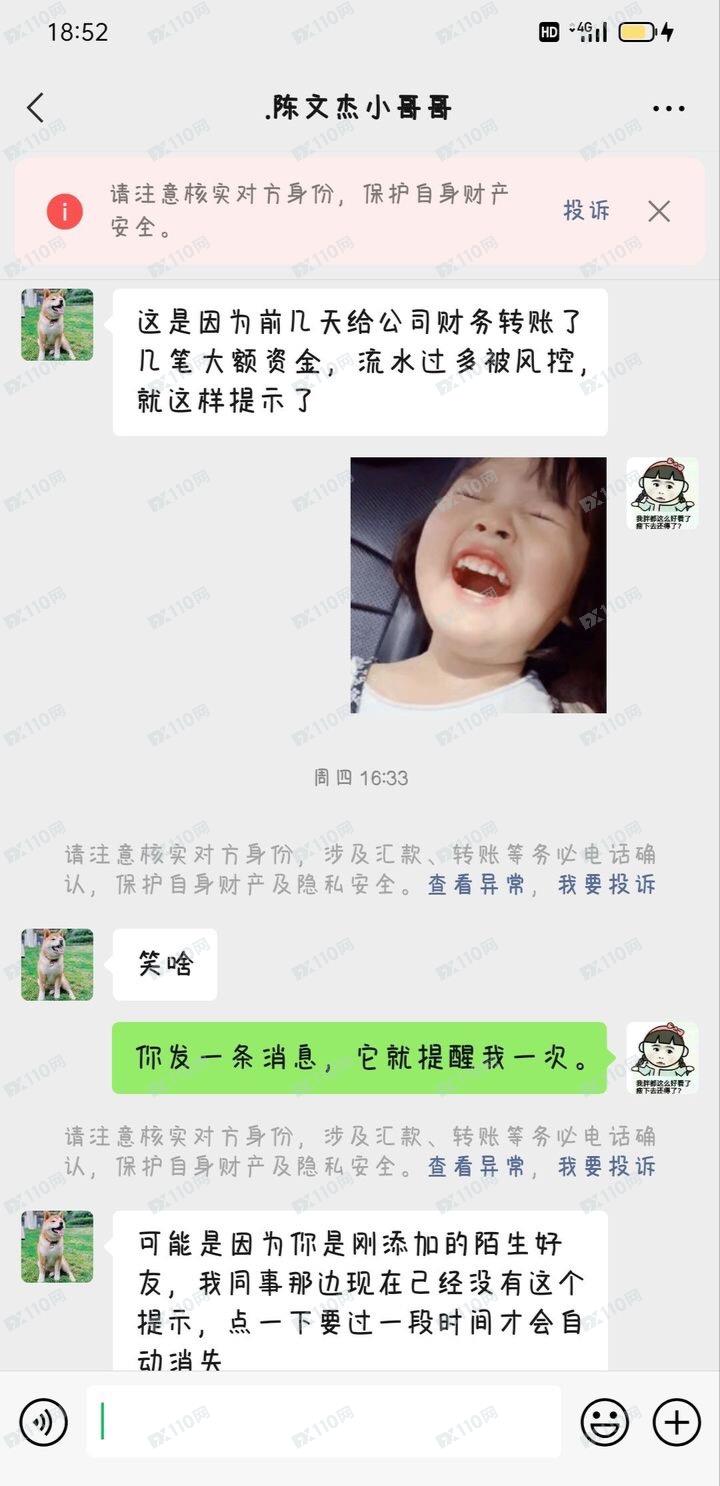This screenshot has height=1486, width=720.
Task: Focus the message text field
Action: click(323, 1421)
